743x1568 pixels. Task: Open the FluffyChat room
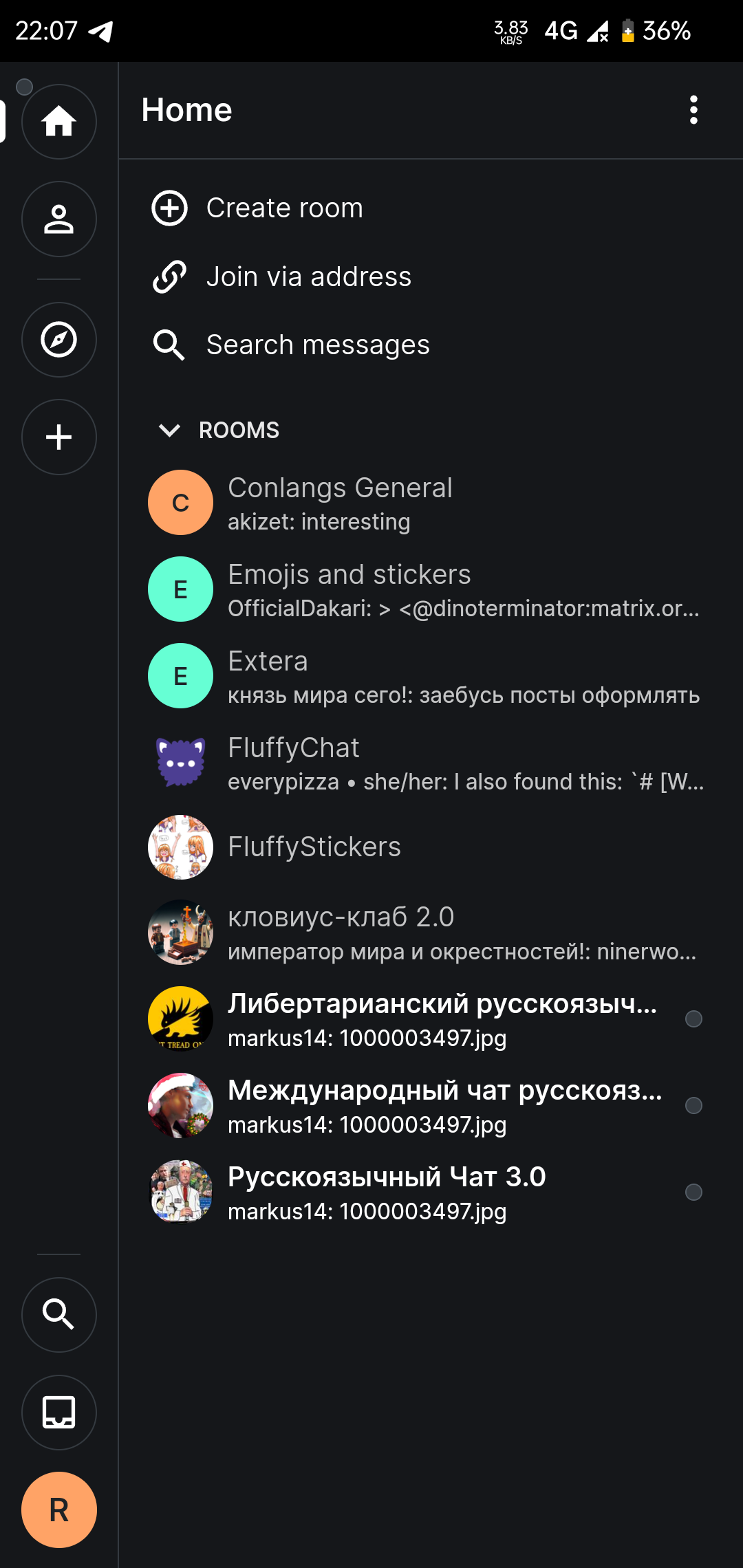click(427, 763)
